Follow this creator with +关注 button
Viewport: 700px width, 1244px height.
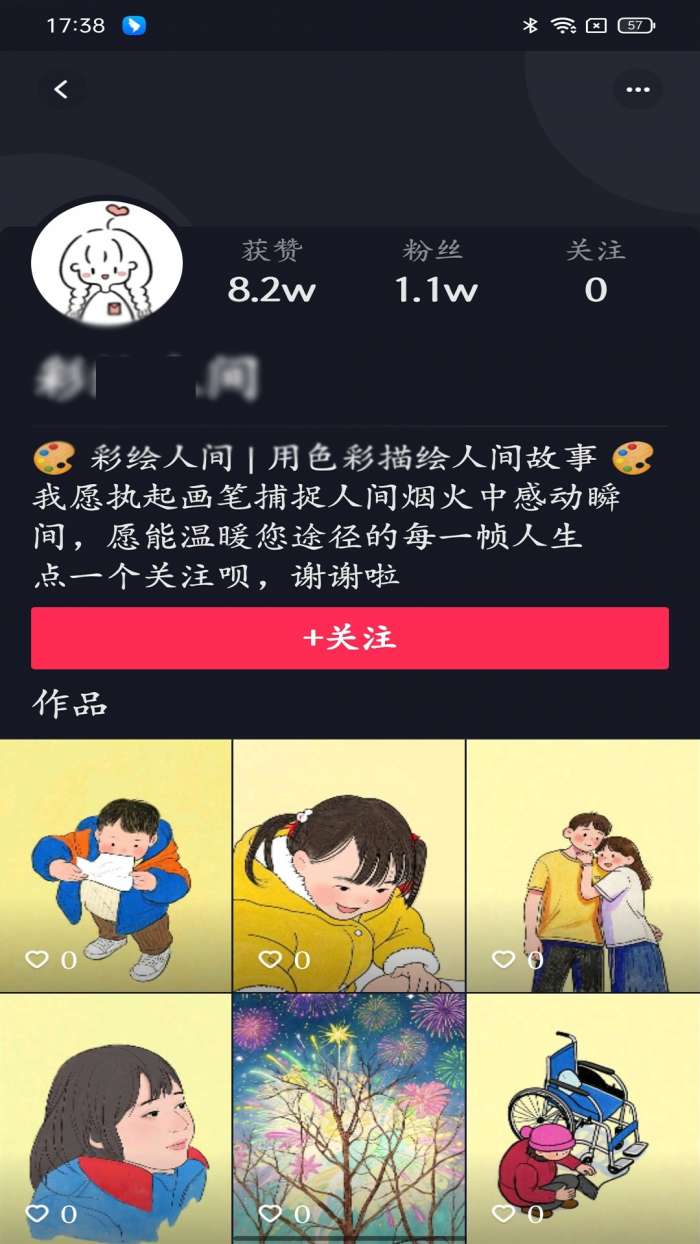tap(349, 638)
